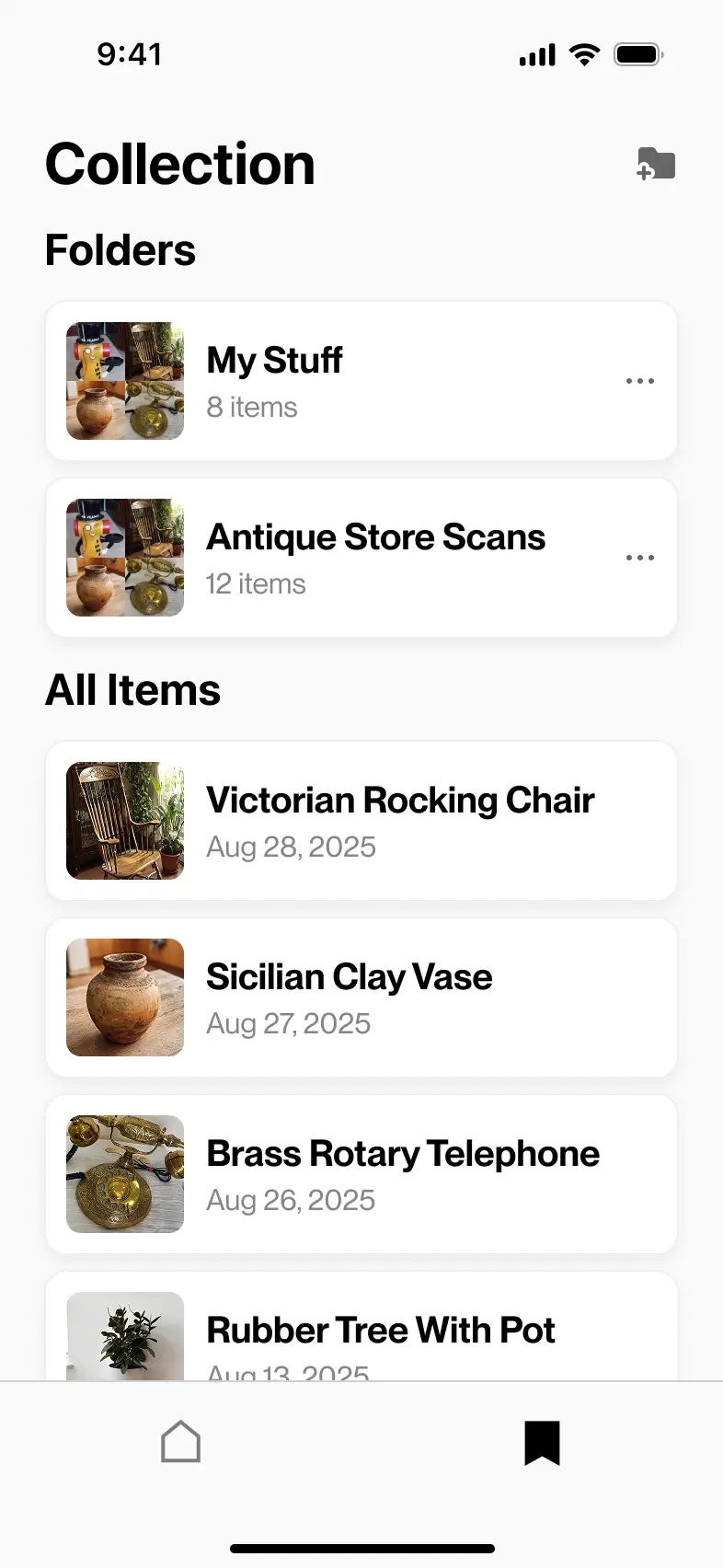Tap the My Stuff folder image grid
The image size is (723, 1568).
point(124,380)
